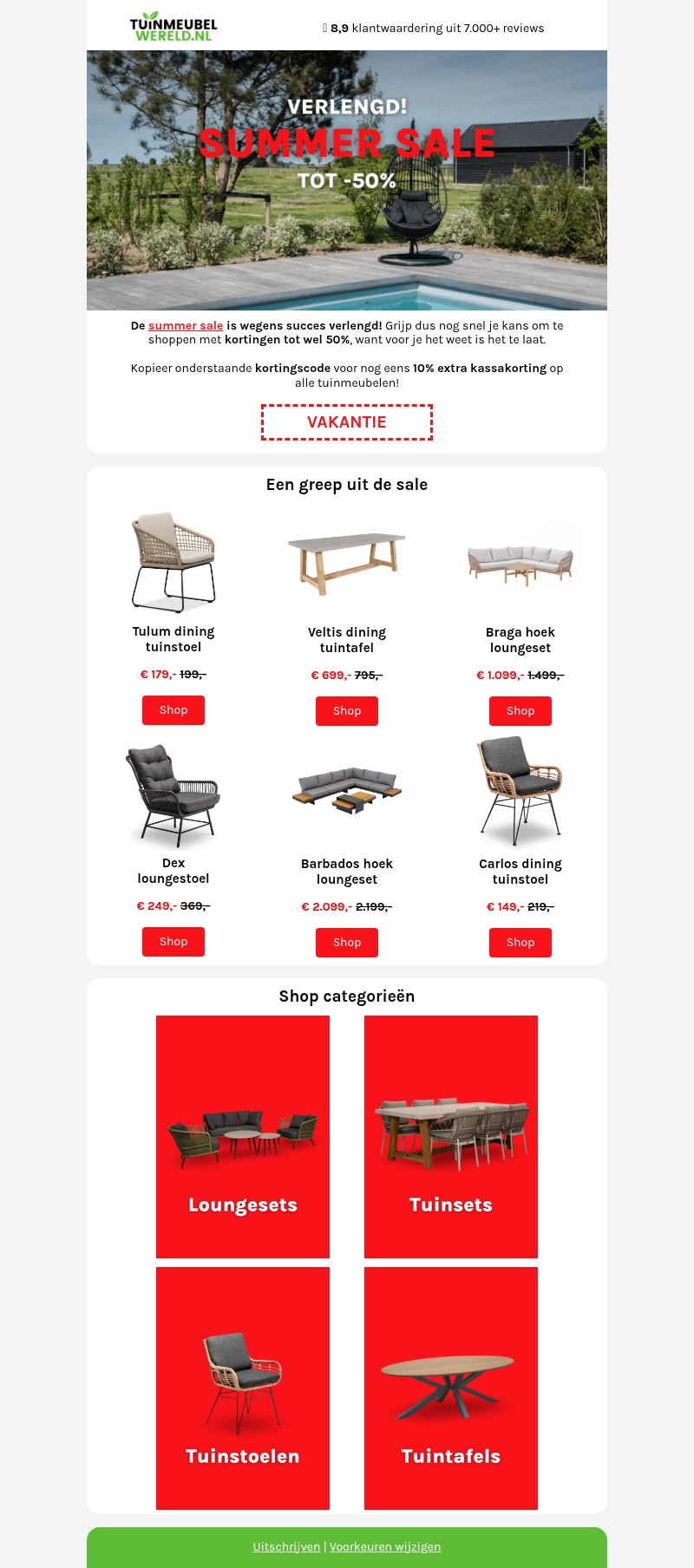The image size is (694, 1568).
Task: Shop the Carlos dining tuinstoel
Action: (520, 943)
